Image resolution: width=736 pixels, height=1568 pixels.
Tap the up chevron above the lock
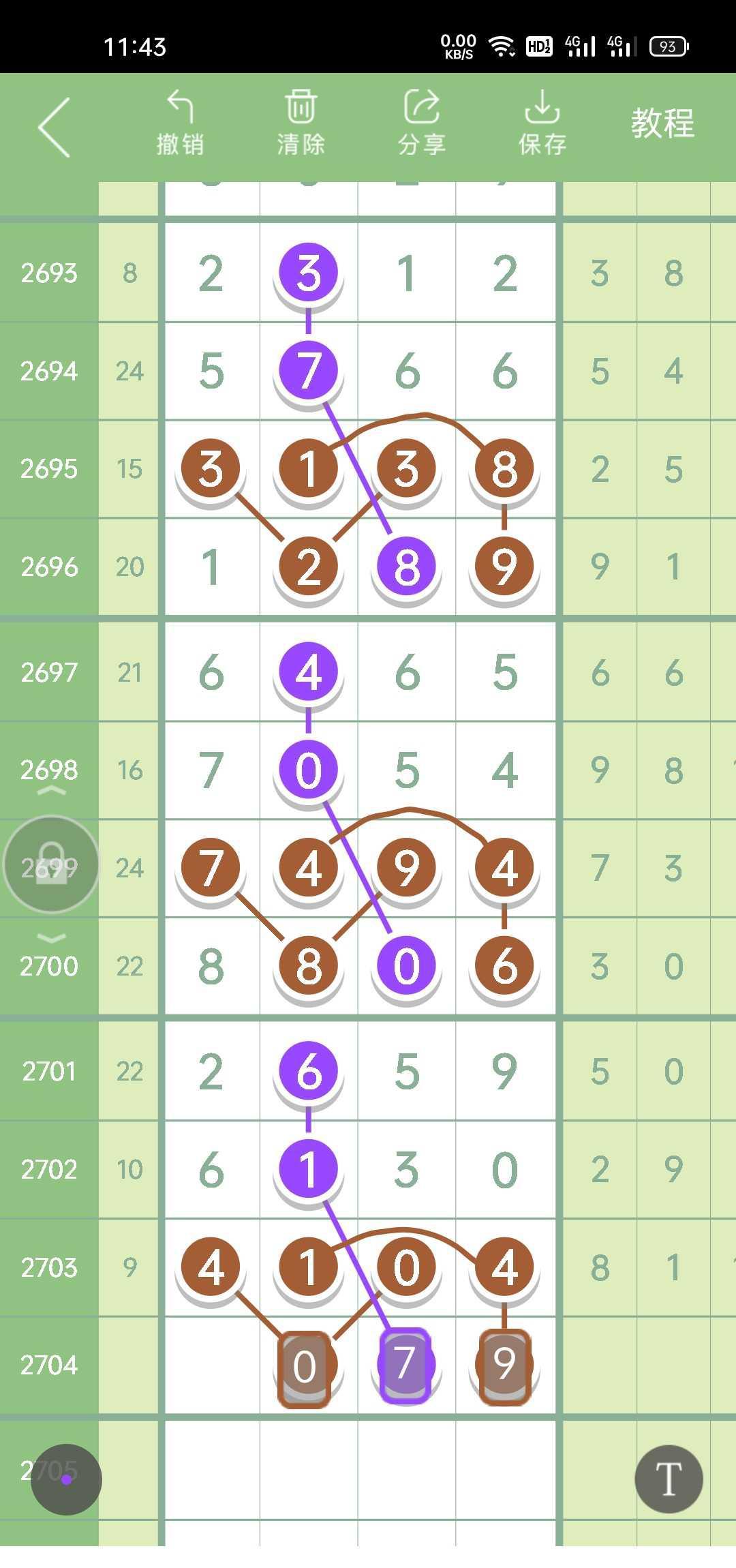point(51,791)
